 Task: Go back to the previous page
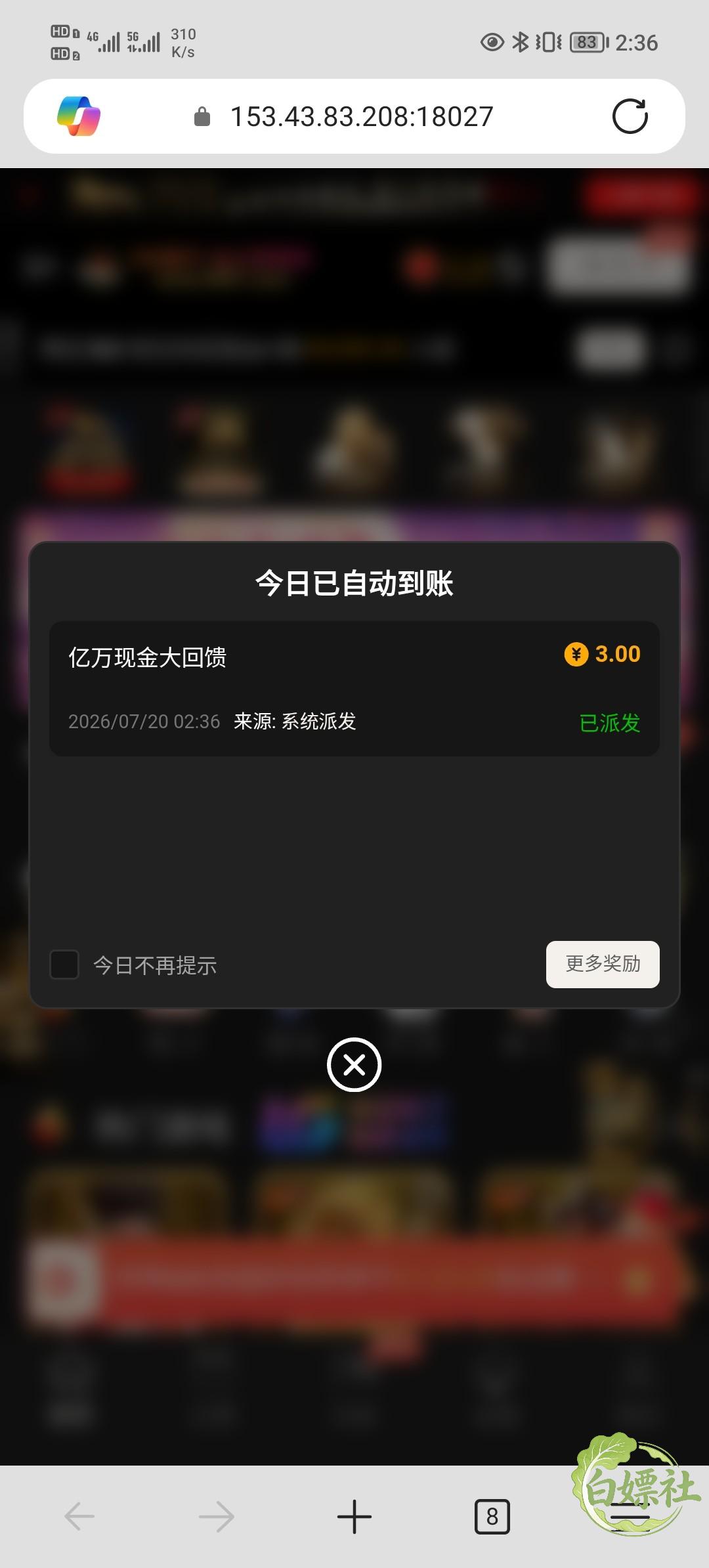[x=79, y=1517]
